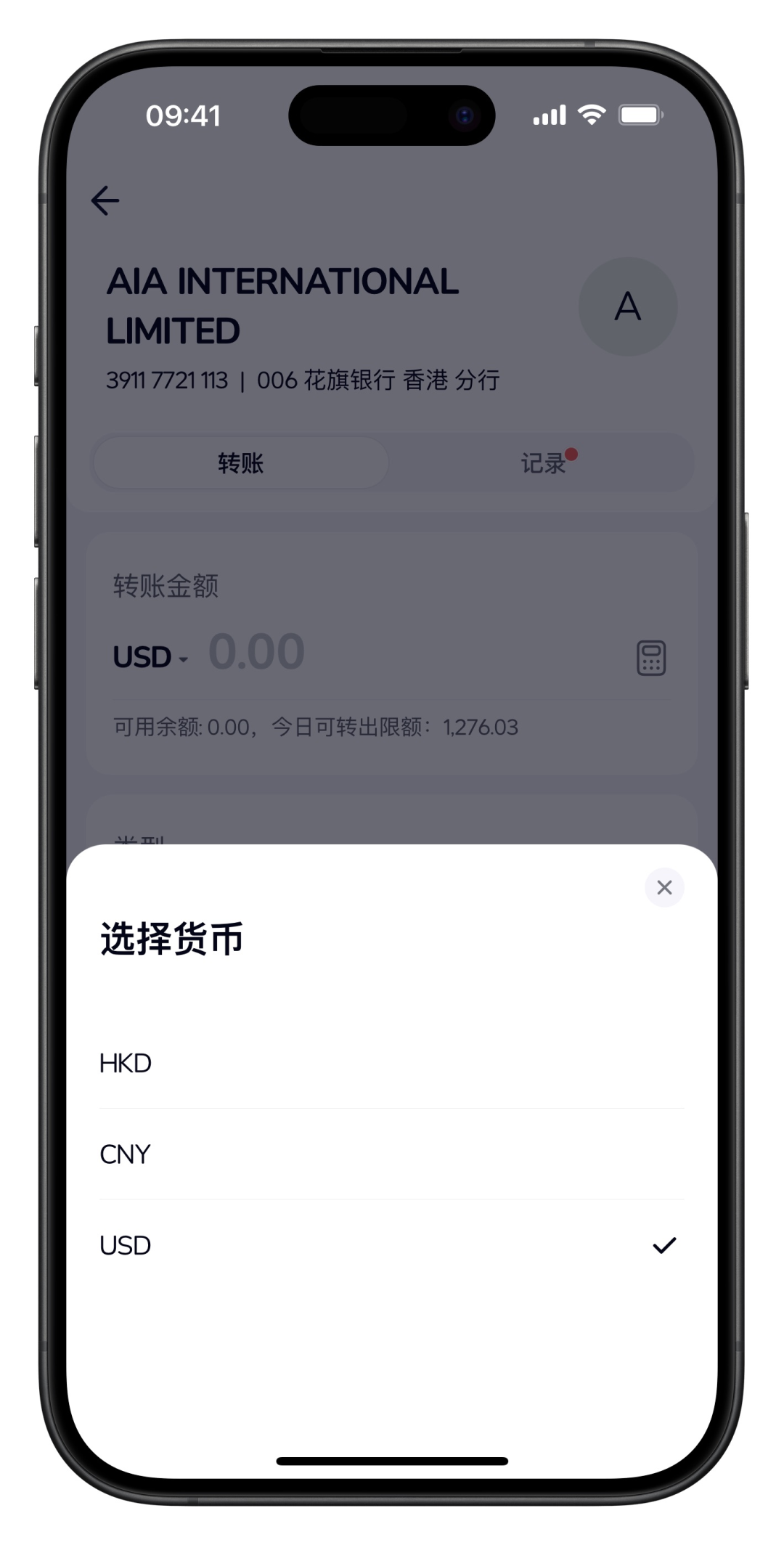Select HKD as the transfer currency
784x1545 pixels.
pyautogui.click(x=125, y=1062)
